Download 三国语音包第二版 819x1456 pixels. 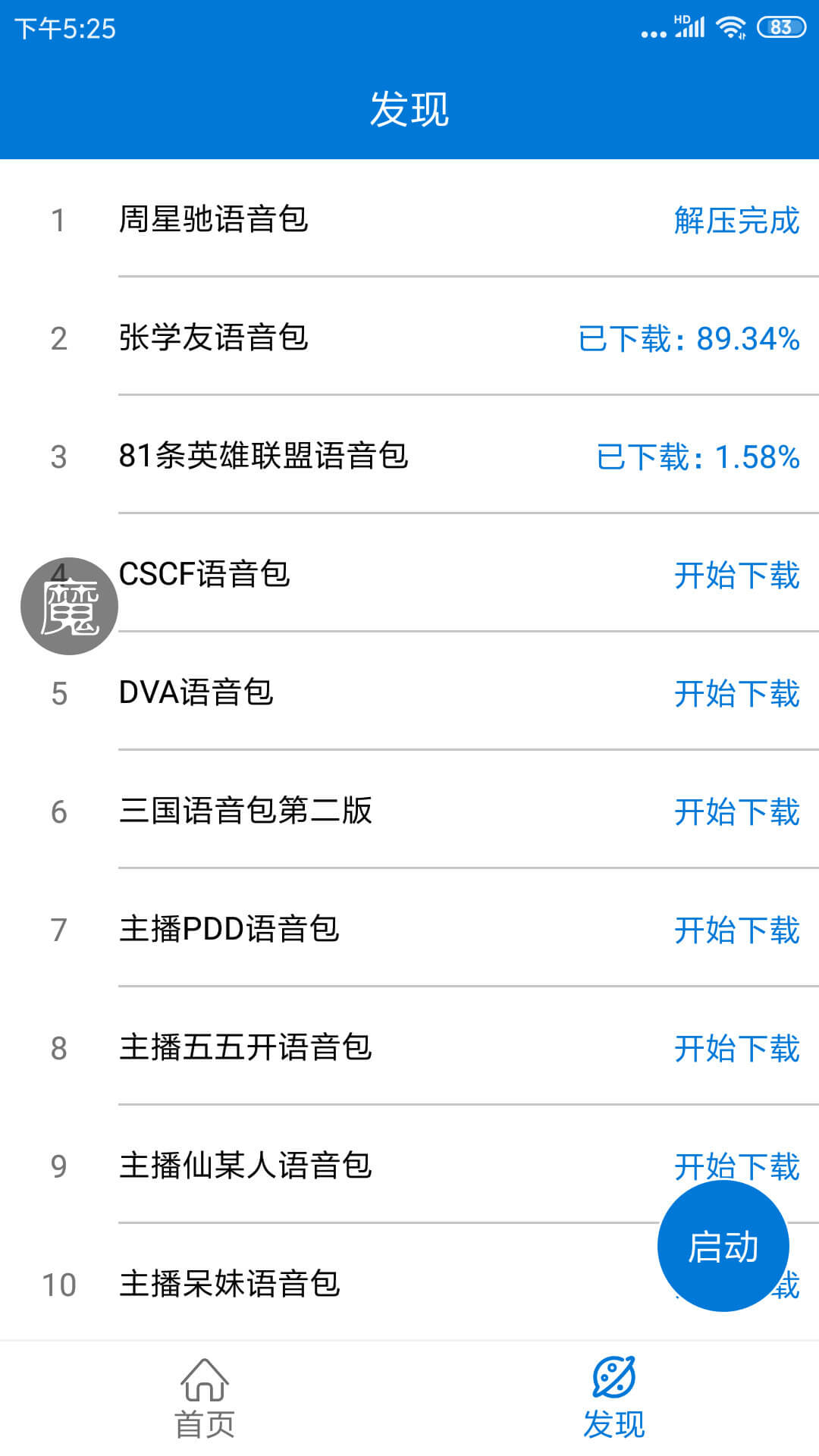coord(737,811)
